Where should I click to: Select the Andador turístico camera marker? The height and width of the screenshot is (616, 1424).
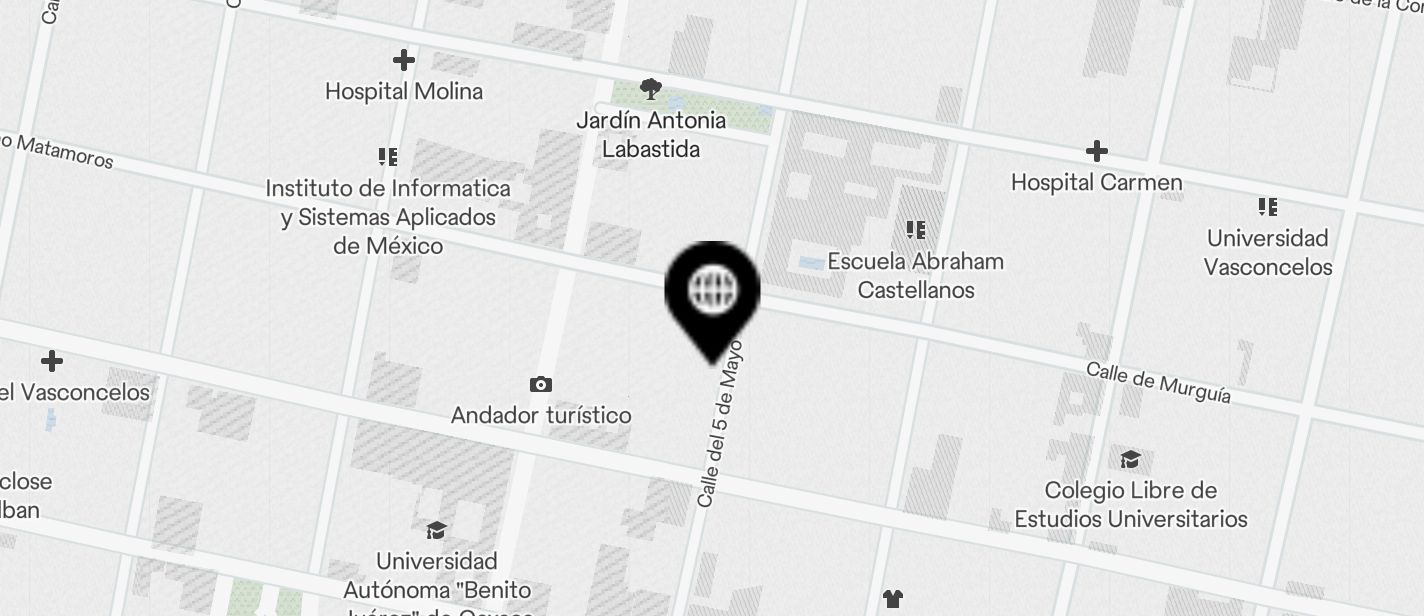click(541, 385)
